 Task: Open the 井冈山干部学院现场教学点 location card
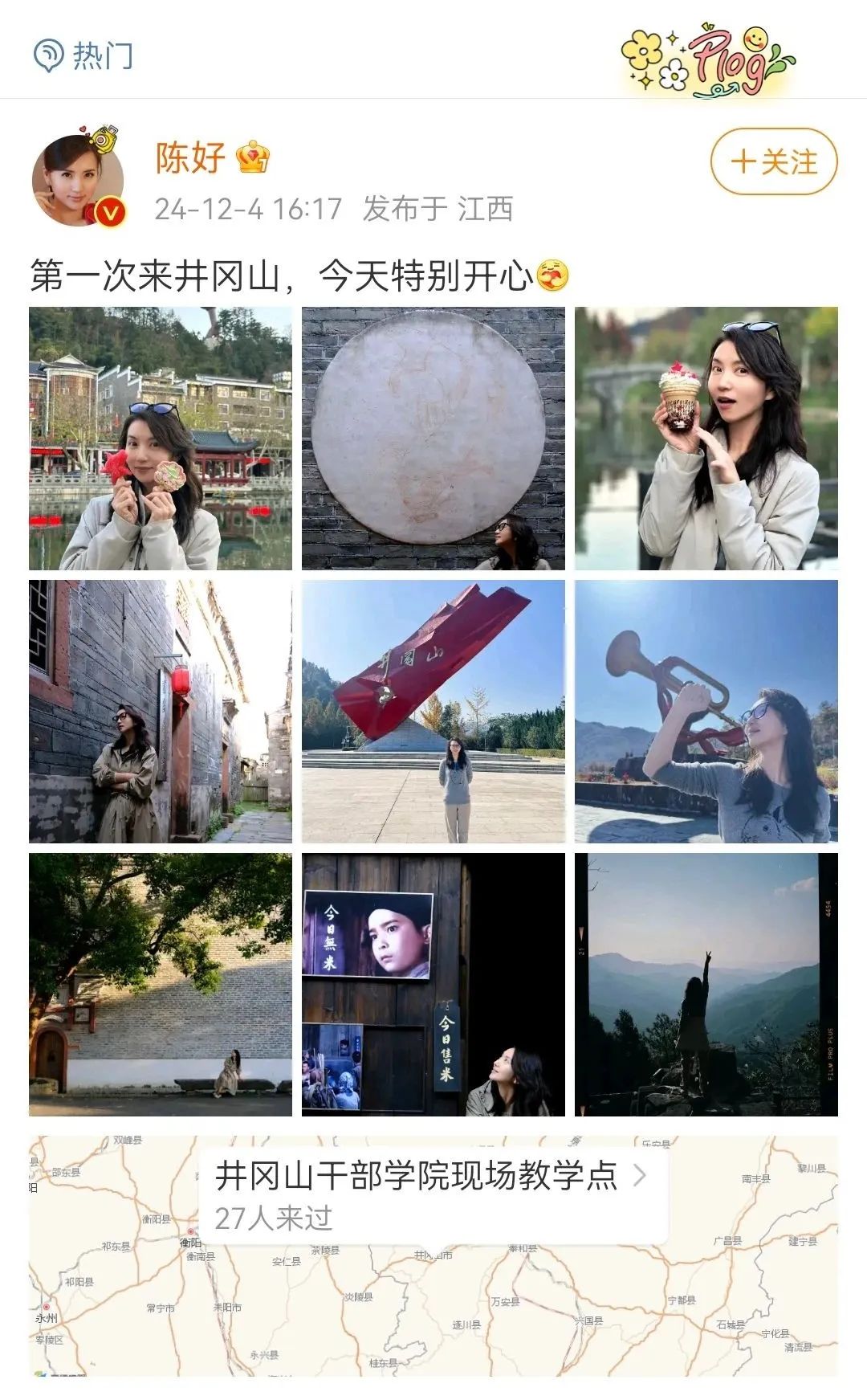pos(432,1197)
